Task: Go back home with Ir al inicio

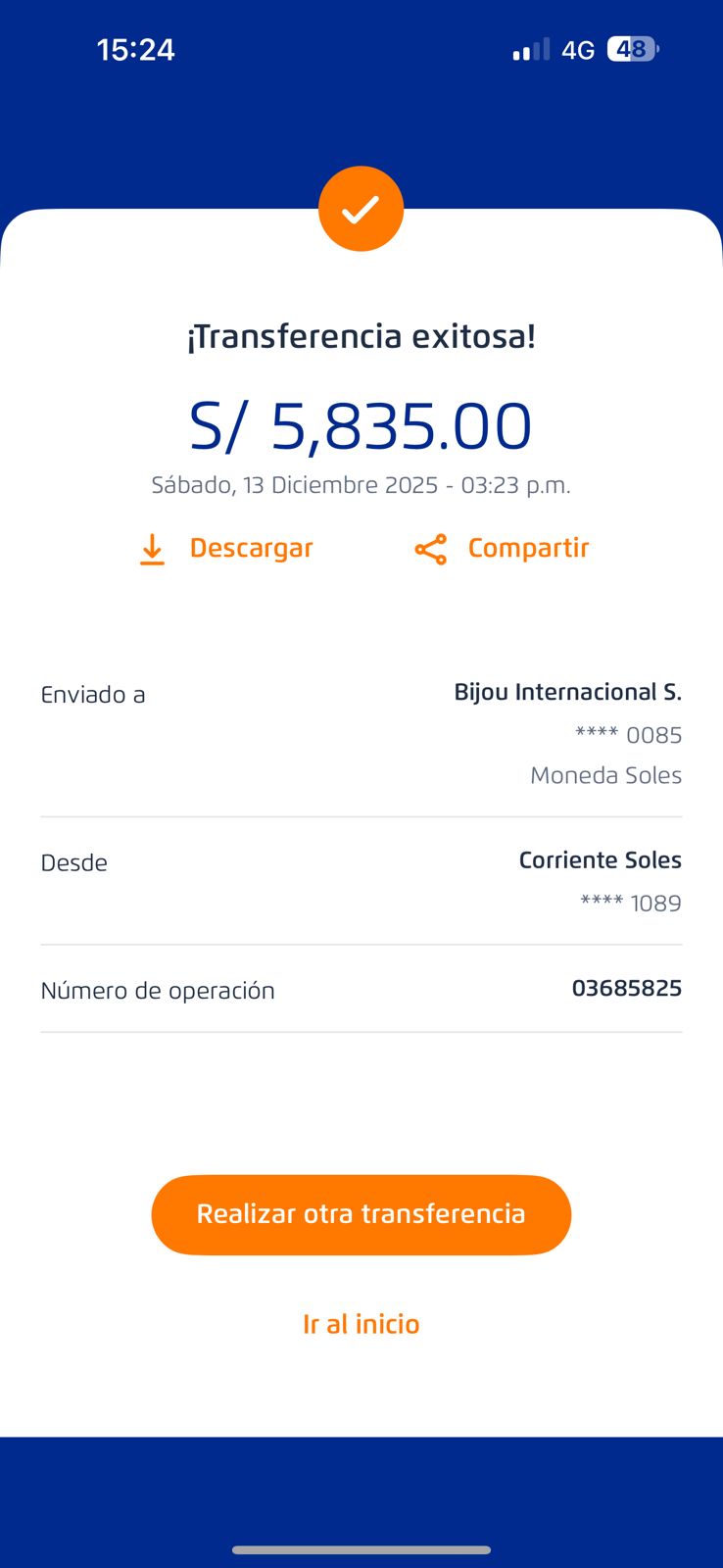Action: click(361, 1324)
